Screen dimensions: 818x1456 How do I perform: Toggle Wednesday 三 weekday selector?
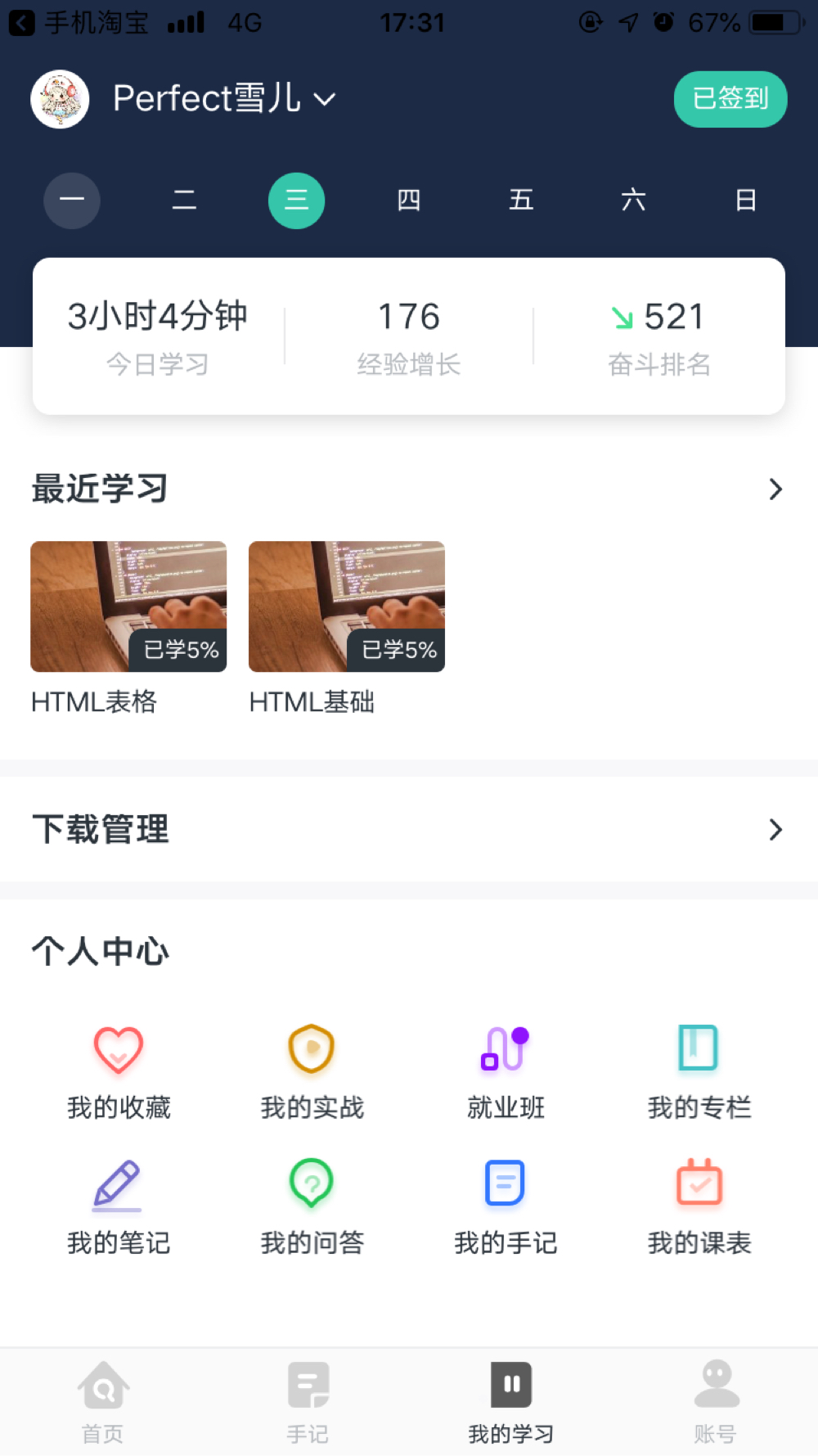296,201
